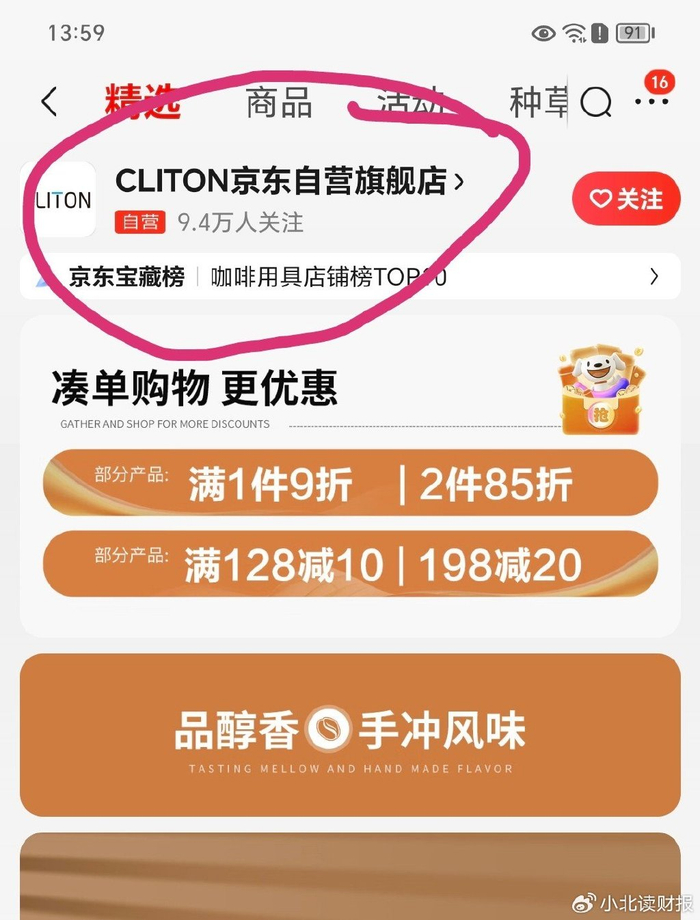700x920 pixels.
Task: Switch to the 商品 tab
Action: [278, 102]
